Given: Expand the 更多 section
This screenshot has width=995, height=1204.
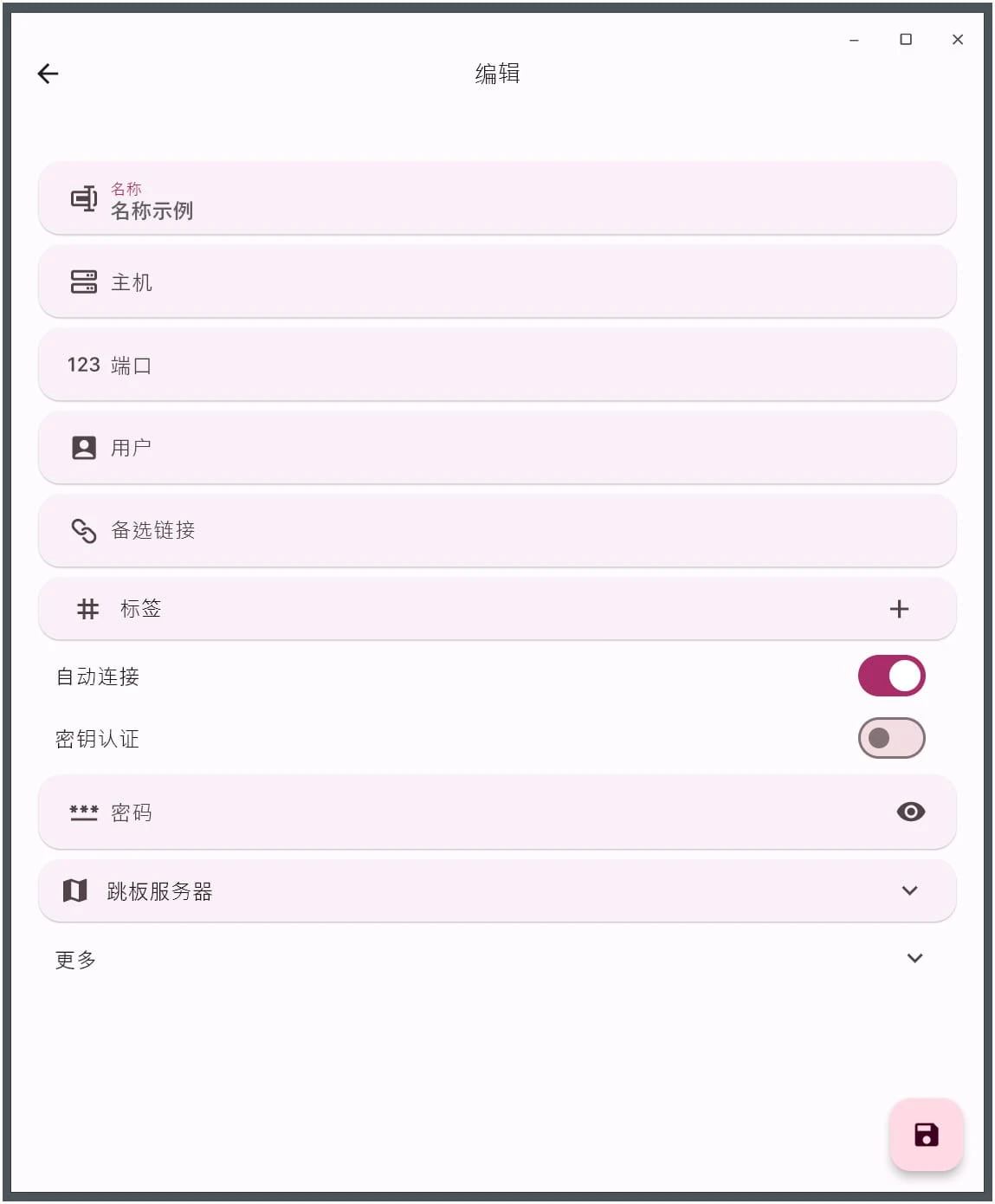Looking at the screenshot, I should pyautogui.click(x=914, y=958).
